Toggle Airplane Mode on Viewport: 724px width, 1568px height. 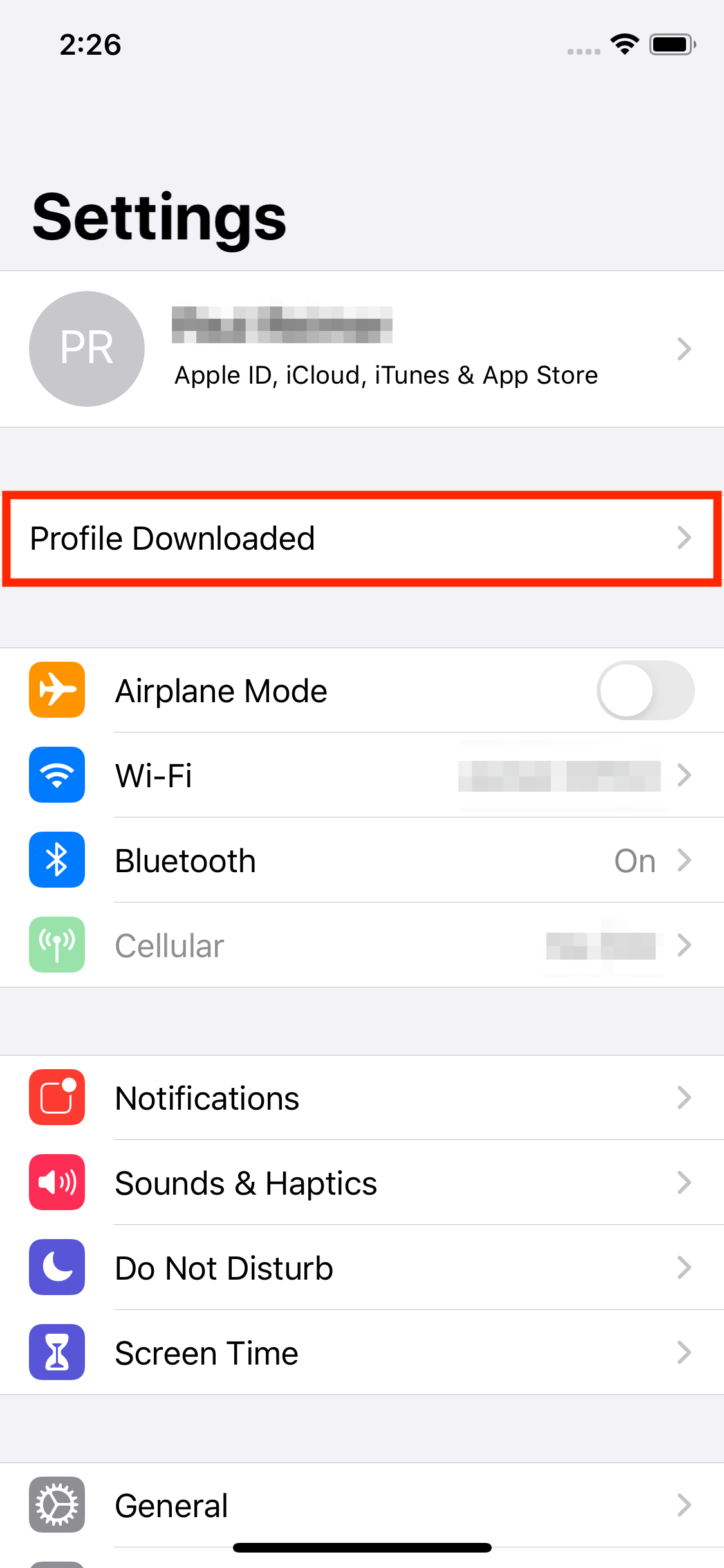pyautogui.click(x=645, y=690)
